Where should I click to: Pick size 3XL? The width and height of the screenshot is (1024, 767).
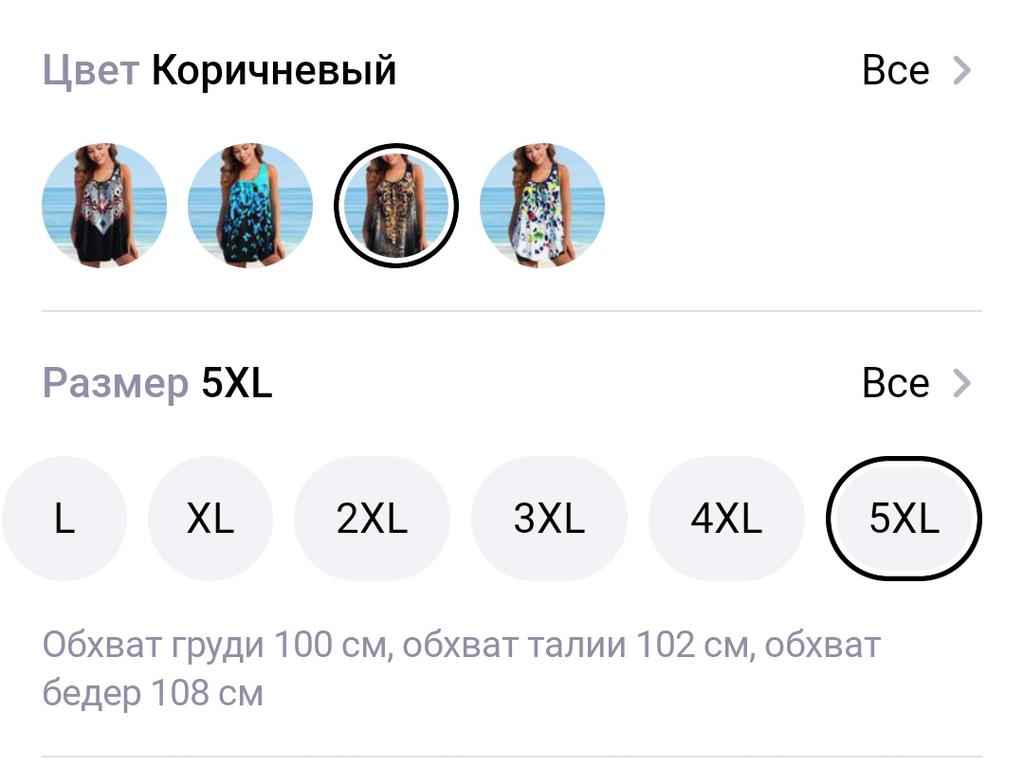pyautogui.click(x=549, y=519)
